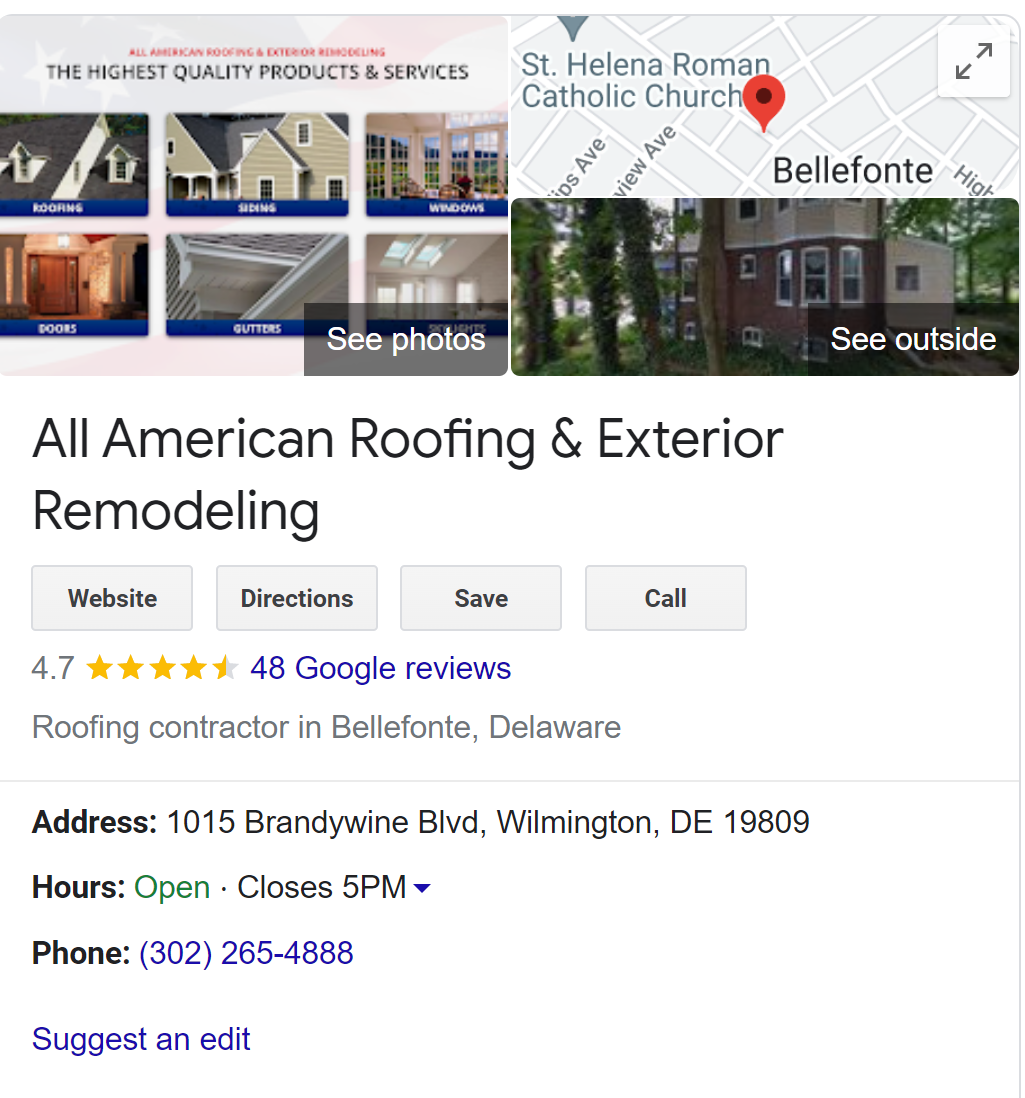Select Suggest an edit
This screenshot has width=1025, height=1098.
tap(141, 1039)
